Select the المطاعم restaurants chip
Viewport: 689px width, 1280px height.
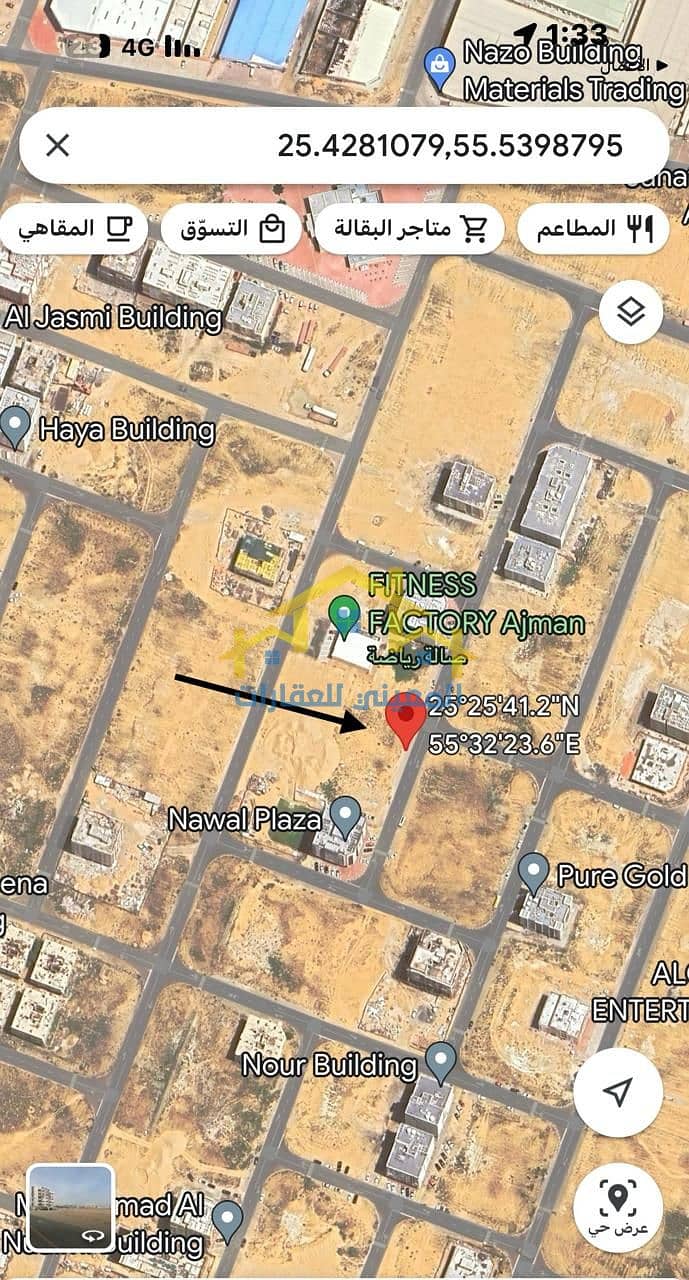click(594, 229)
